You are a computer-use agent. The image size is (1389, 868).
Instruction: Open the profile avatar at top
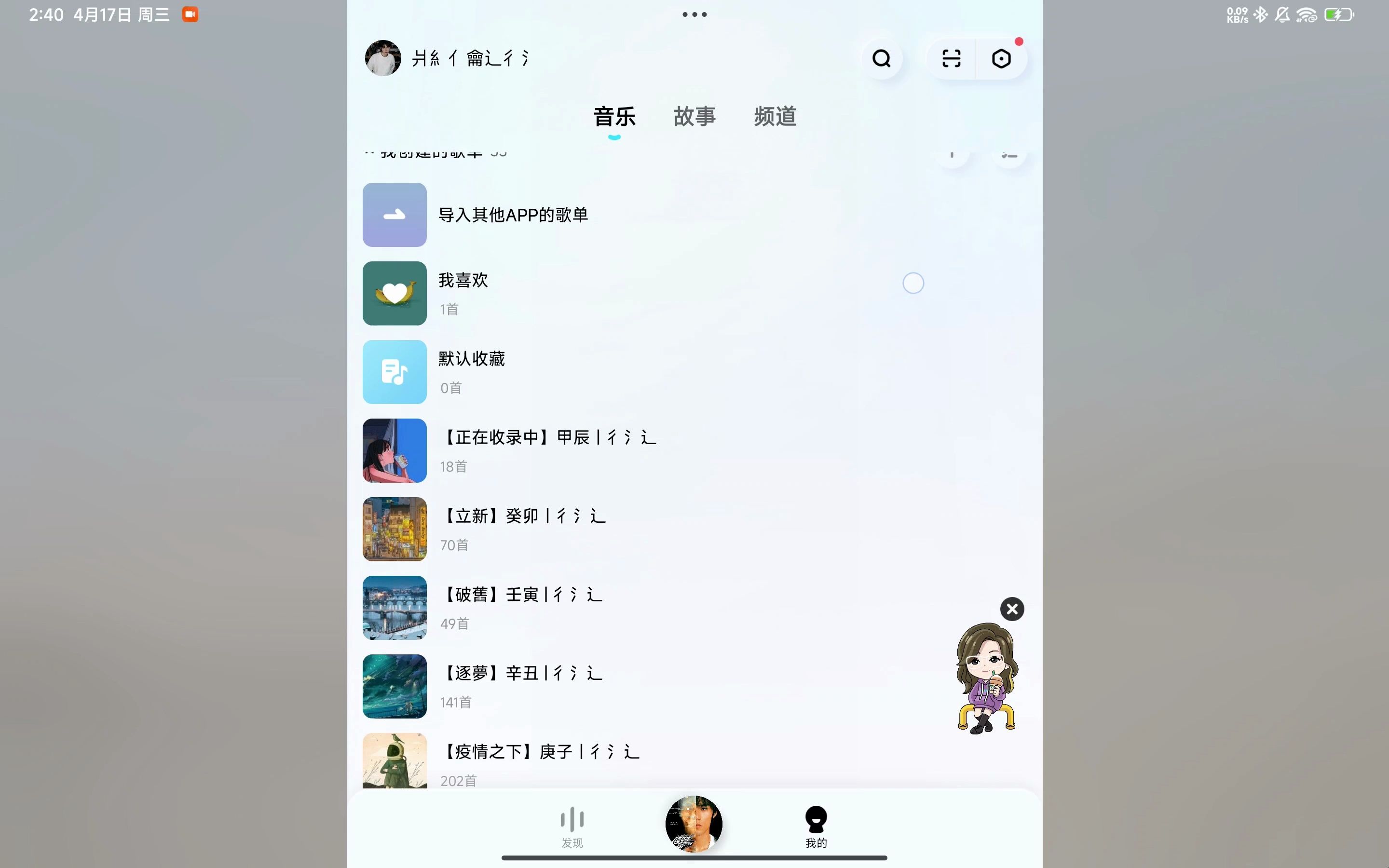pyautogui.click(x=383, y=58)
